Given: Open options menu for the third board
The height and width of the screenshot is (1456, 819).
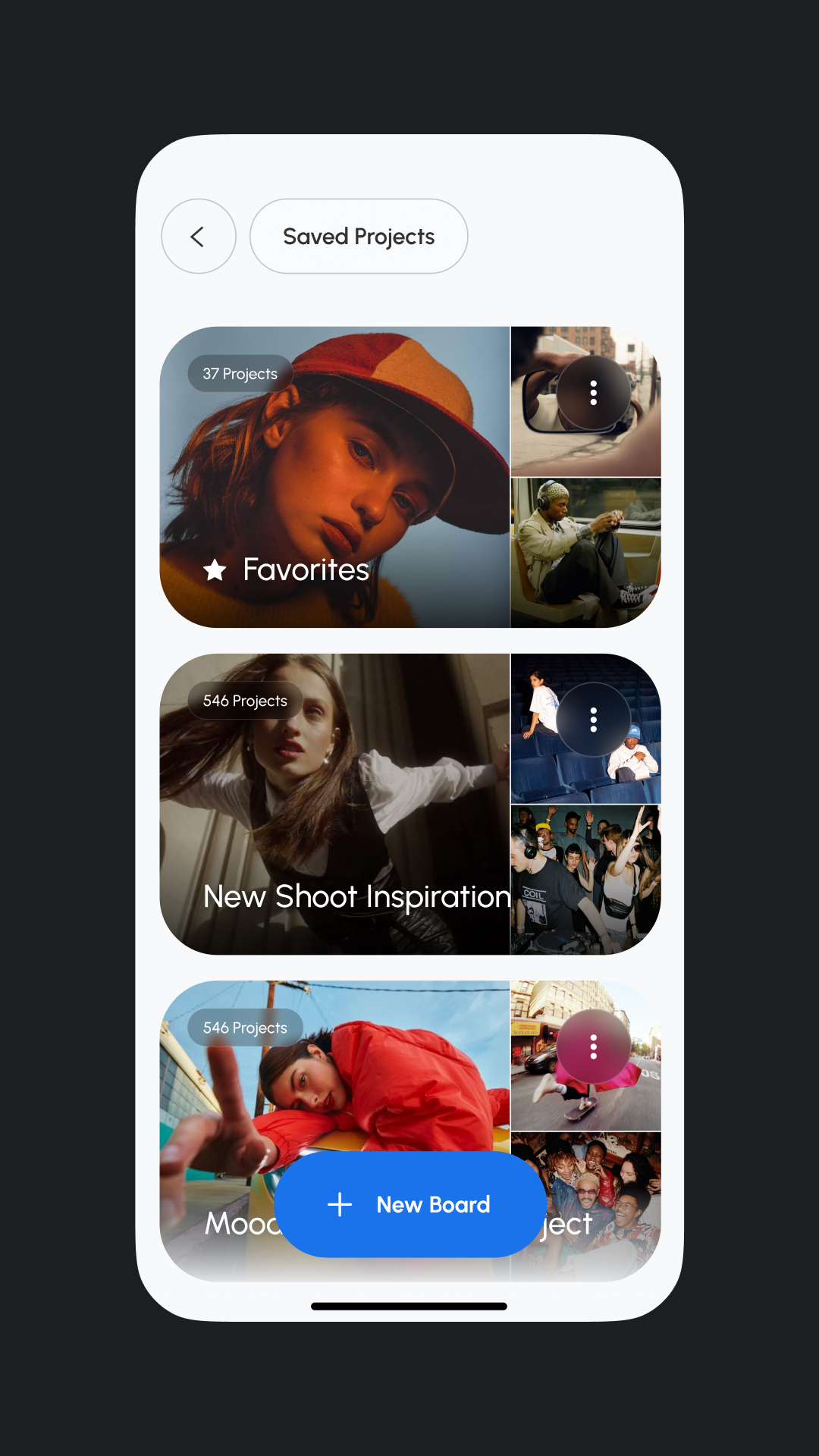Looking at the screenshot, I should pos(594,1046).
